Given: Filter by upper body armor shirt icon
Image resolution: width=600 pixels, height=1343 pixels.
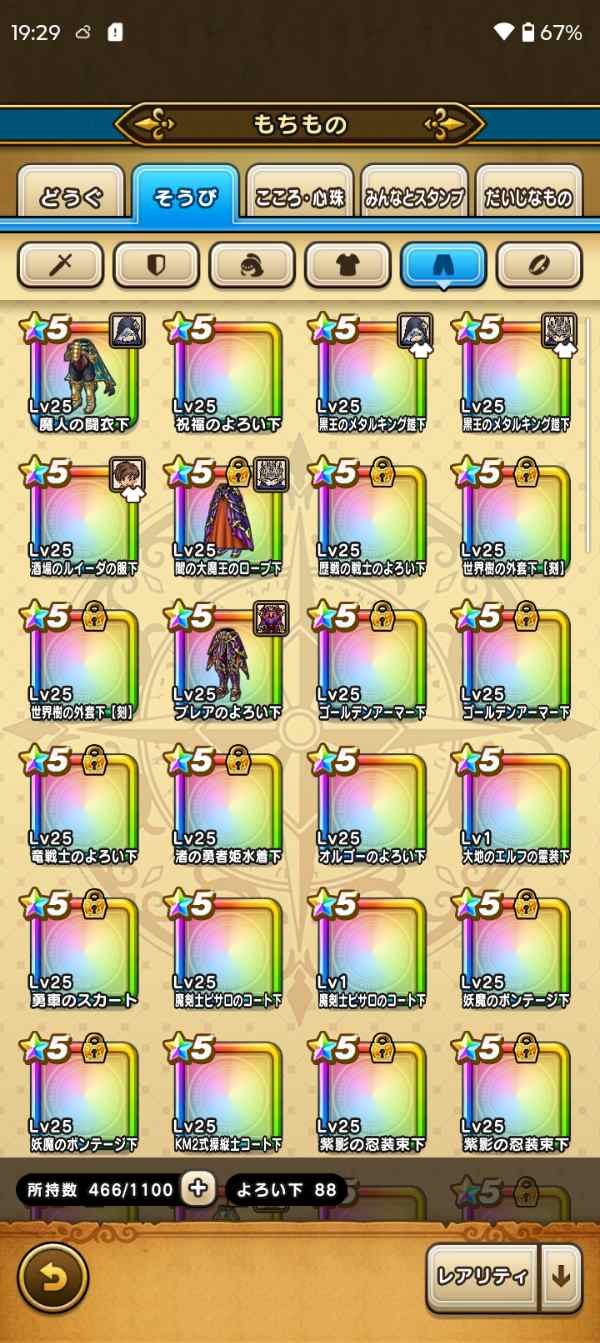Looking at the screenshot, I should click(x=348, y=265).
